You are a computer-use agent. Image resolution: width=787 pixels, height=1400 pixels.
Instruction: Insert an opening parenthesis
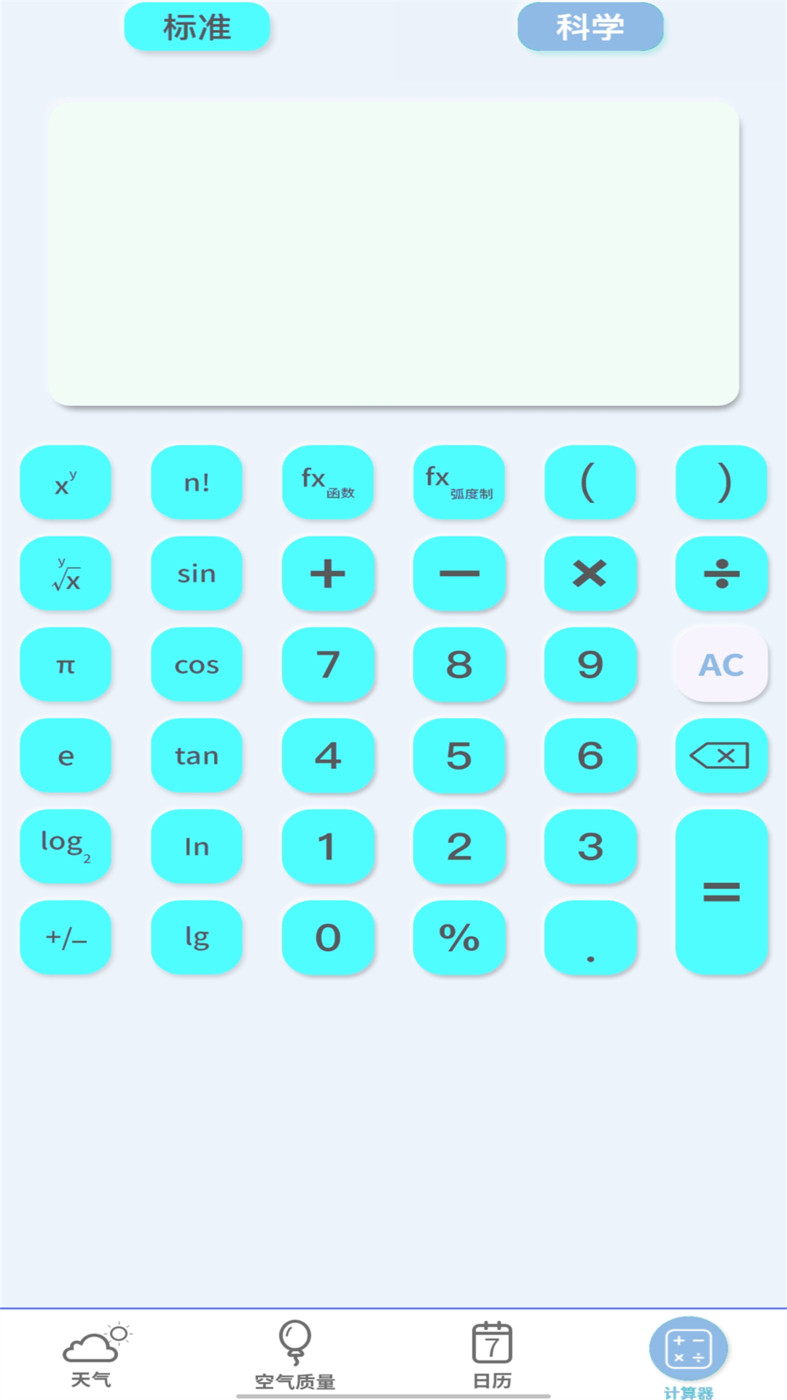(x=590, y=483)
